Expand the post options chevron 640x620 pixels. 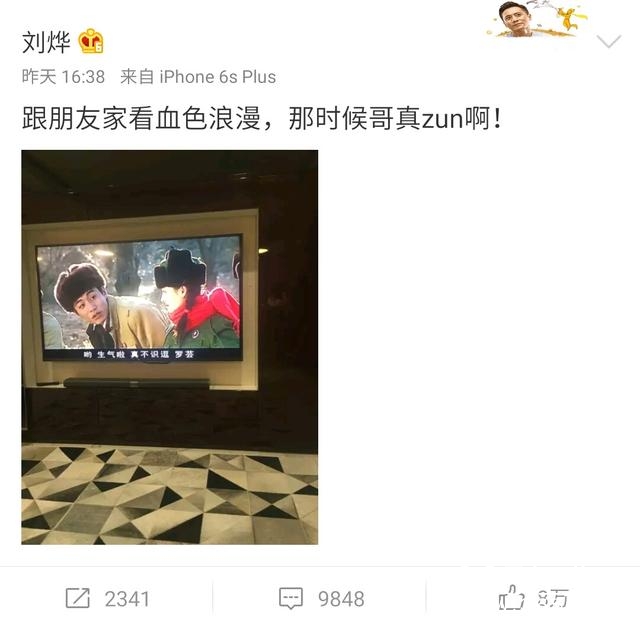(x=608, y=42)
